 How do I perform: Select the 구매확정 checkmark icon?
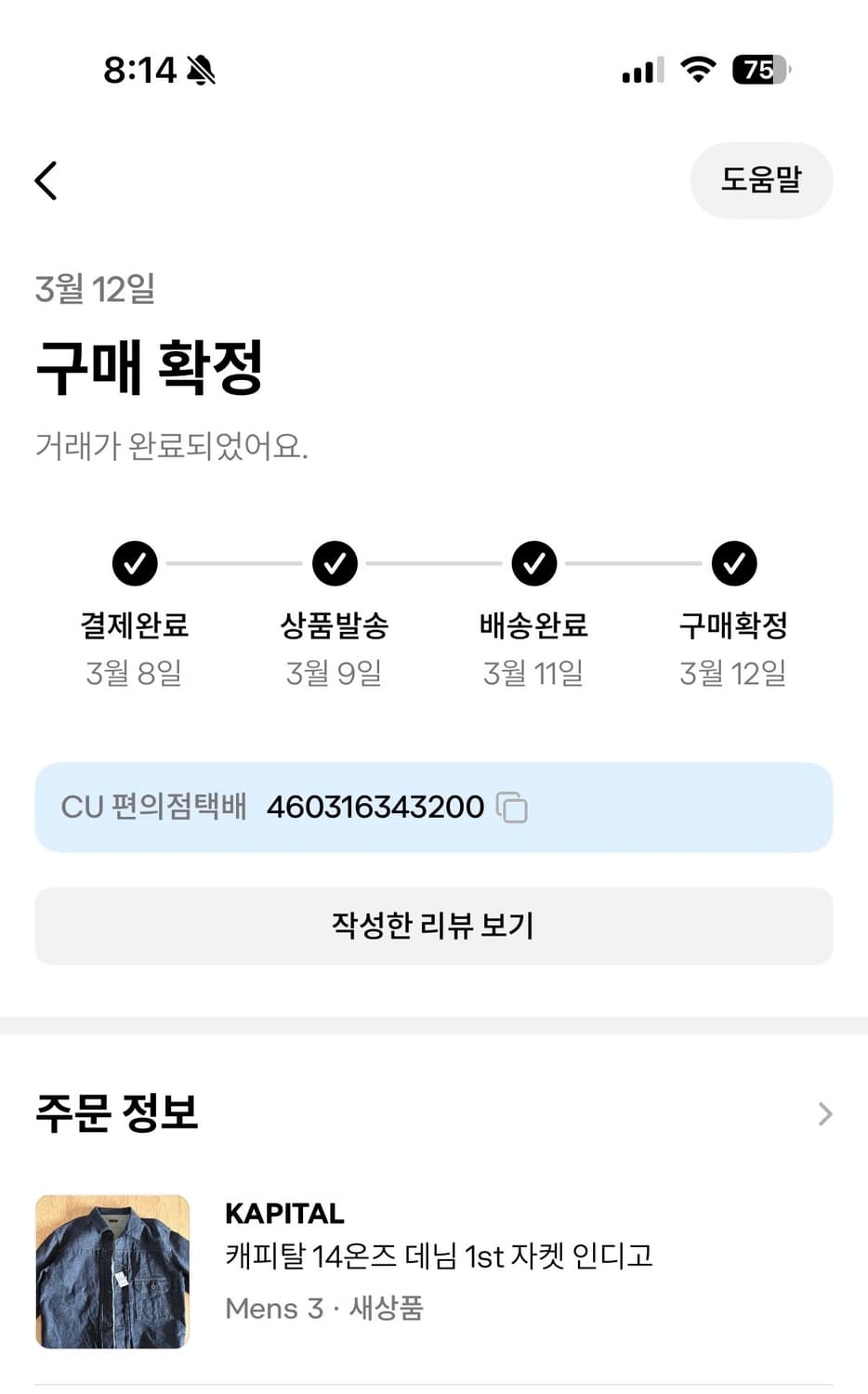[733, 563]
